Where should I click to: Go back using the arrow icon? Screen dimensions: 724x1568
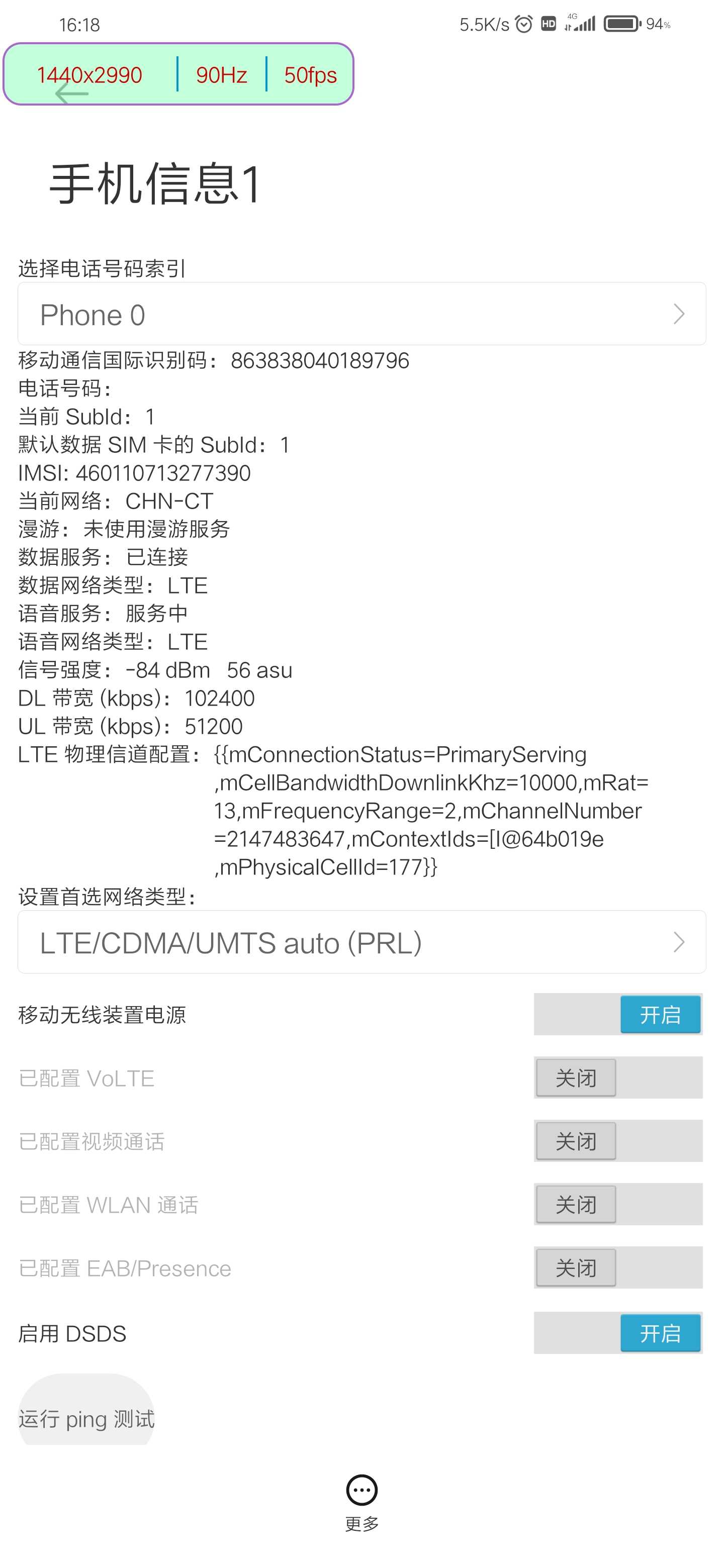72,93
